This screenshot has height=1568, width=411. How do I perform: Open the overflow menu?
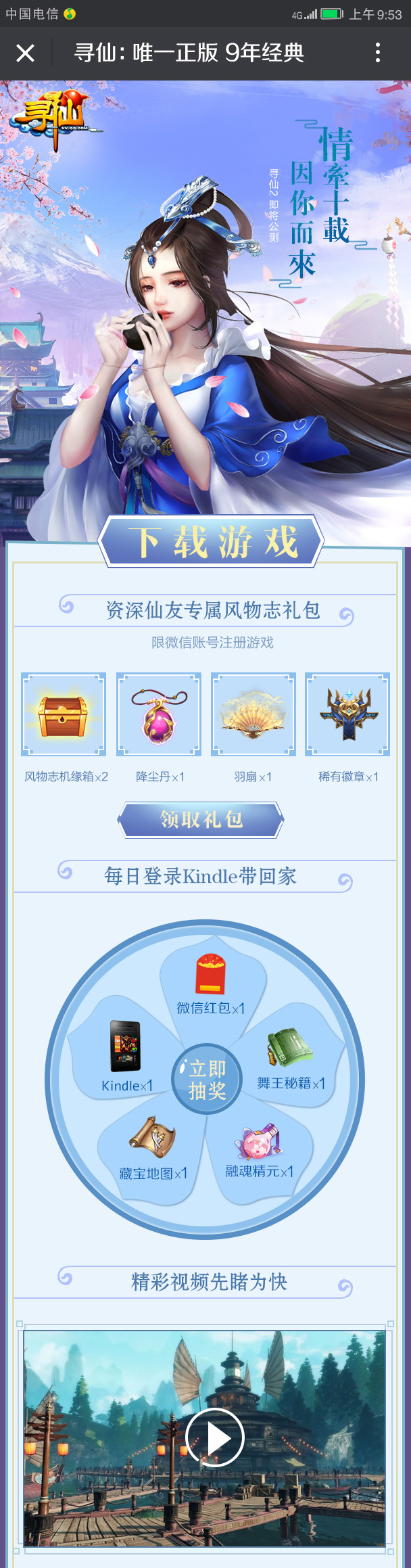tap(378, 53)
